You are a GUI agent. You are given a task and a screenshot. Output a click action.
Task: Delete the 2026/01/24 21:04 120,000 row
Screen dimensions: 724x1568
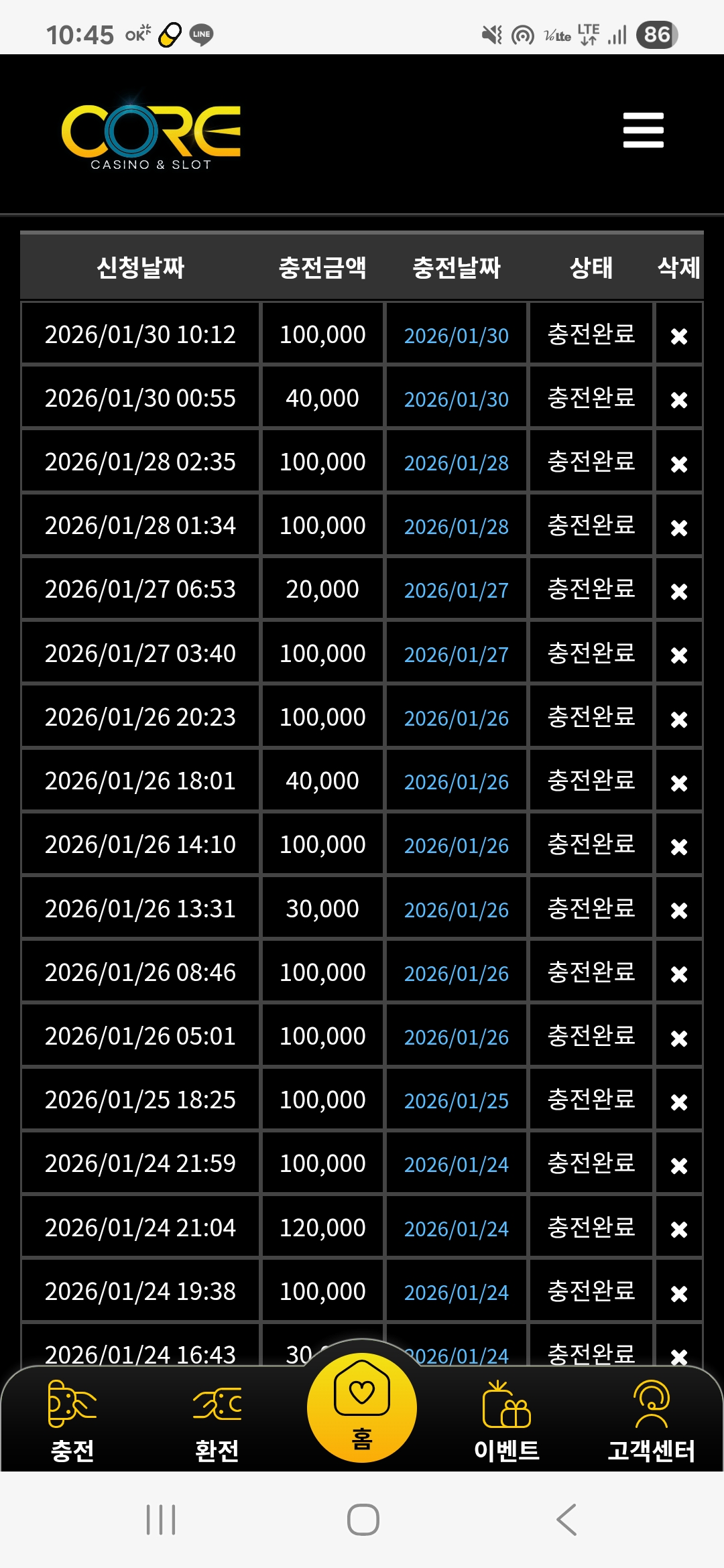[679, 1229]
